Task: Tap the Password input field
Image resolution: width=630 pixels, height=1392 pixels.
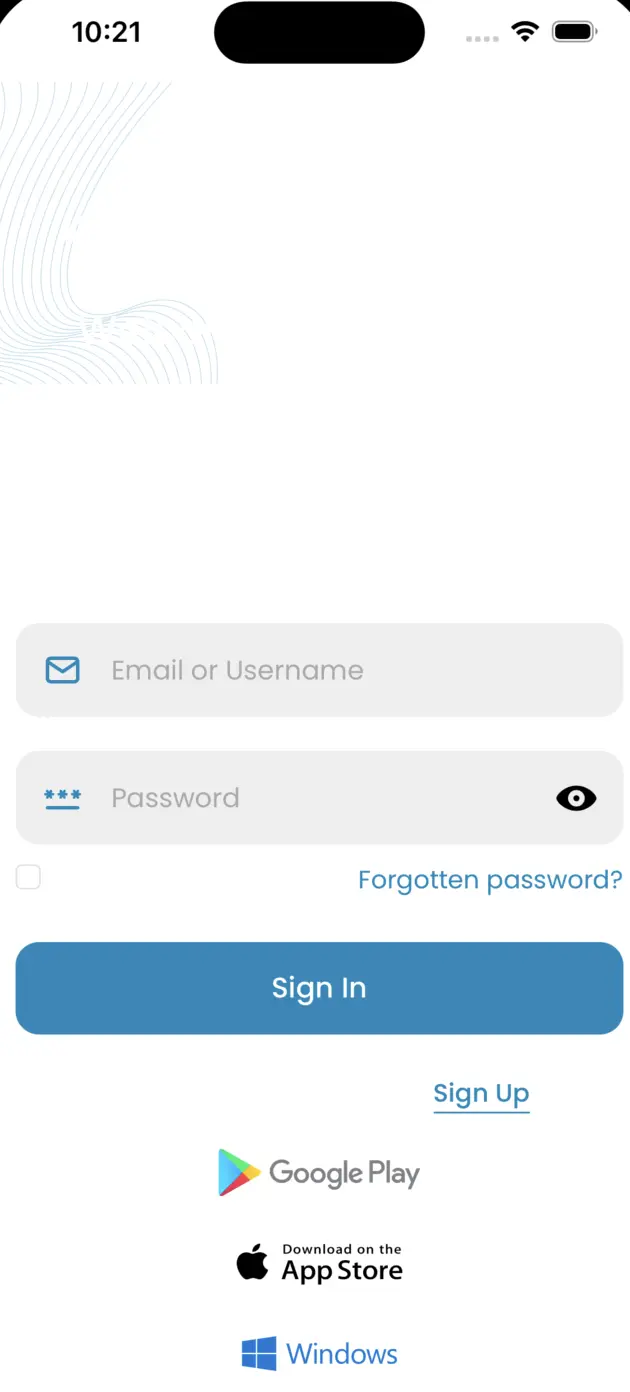Action: pos(319,798)
